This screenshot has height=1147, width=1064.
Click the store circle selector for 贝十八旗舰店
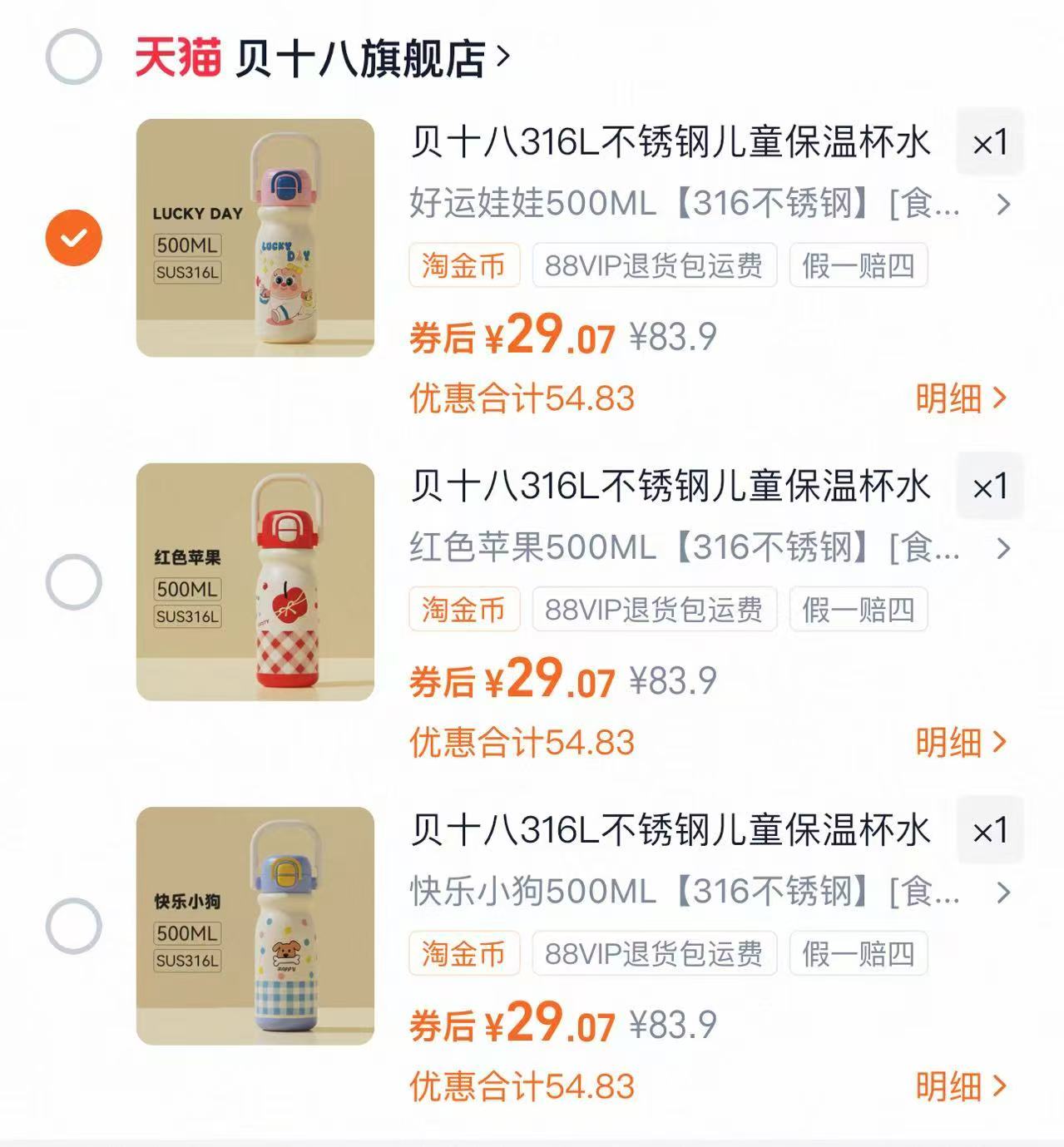[73, 55]
